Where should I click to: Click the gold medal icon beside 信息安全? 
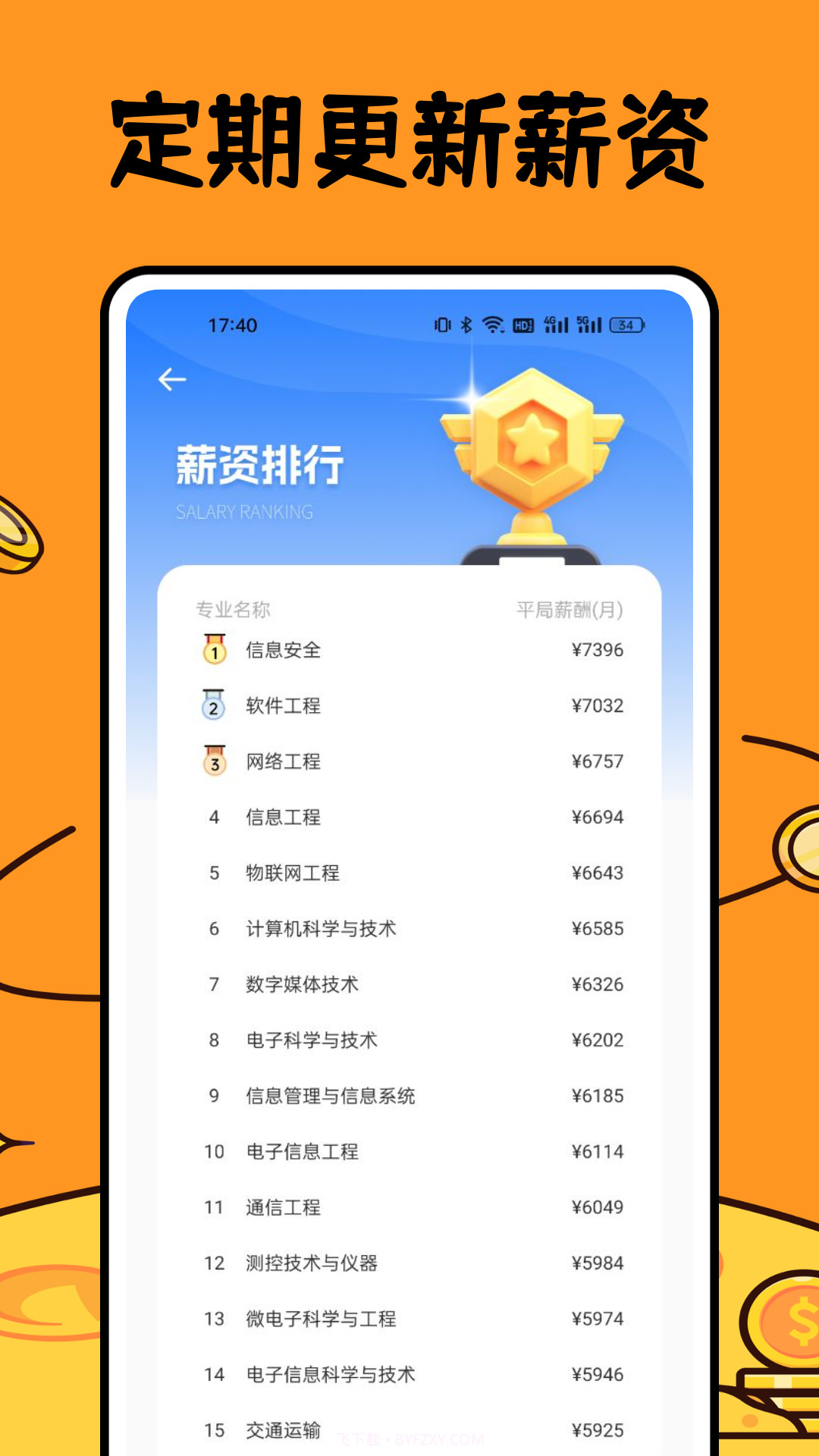[213, 649]
